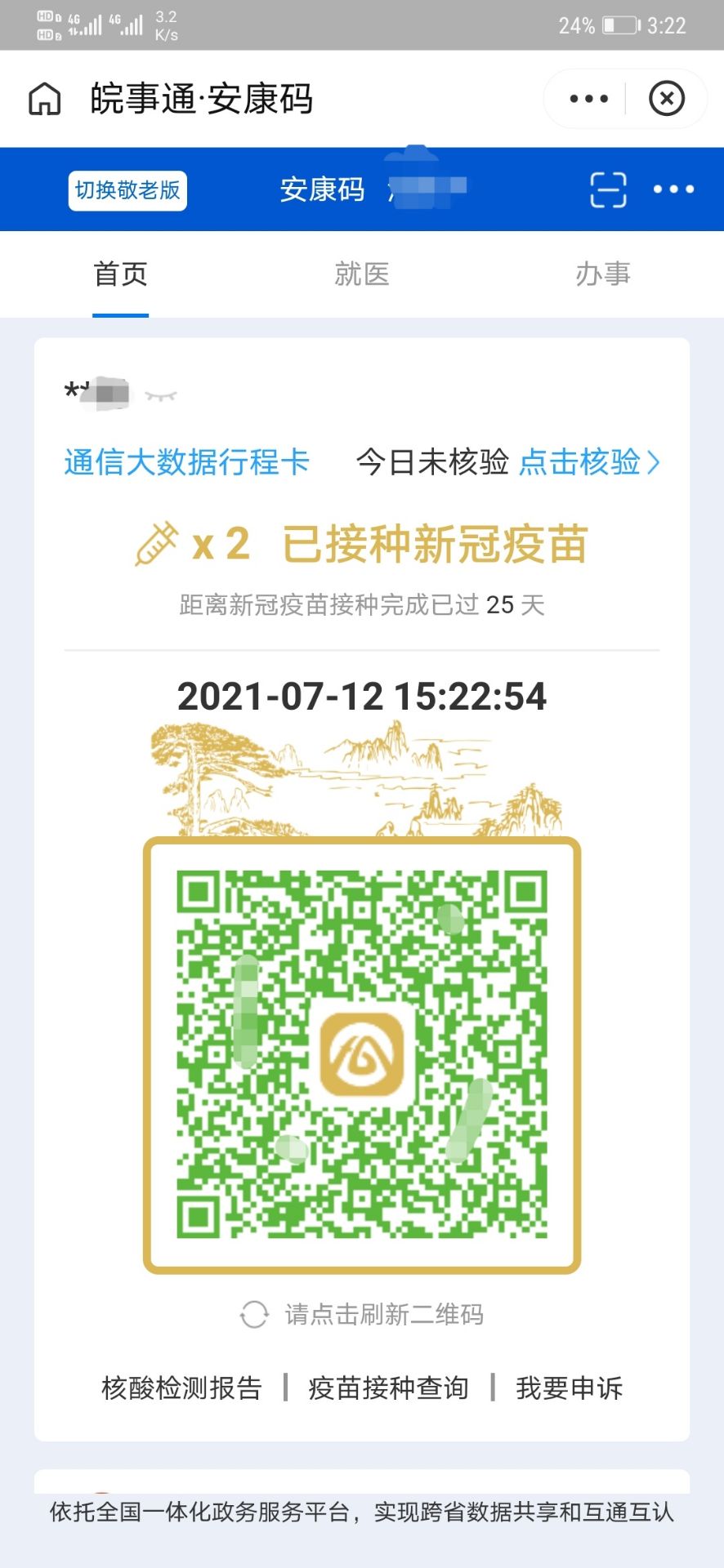This screenshot has width=724, height=1568.
Task: Tap 点击核验 to verify today
Action: (588, 462)
